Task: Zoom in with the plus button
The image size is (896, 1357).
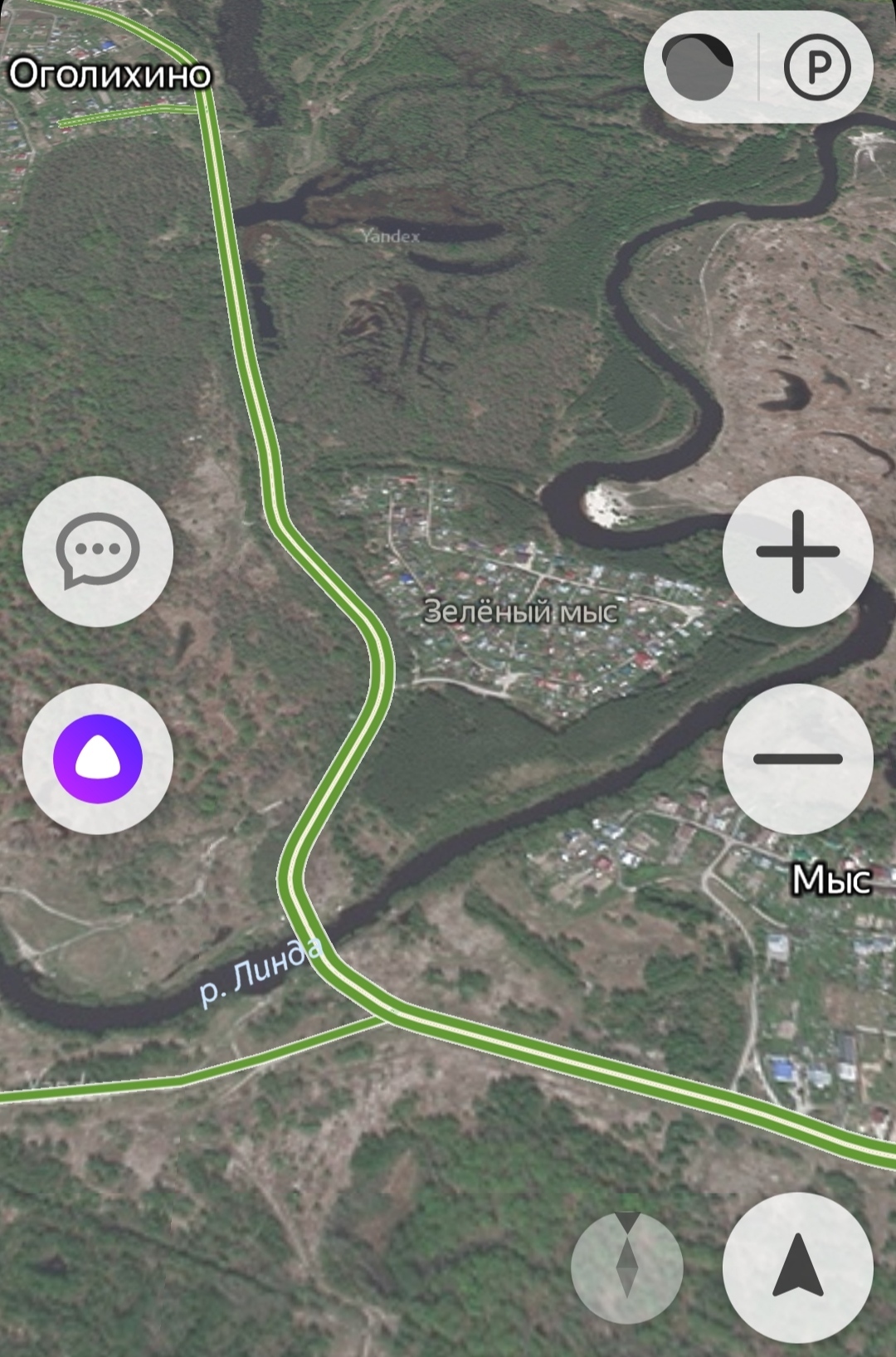Action: (797, 551)
